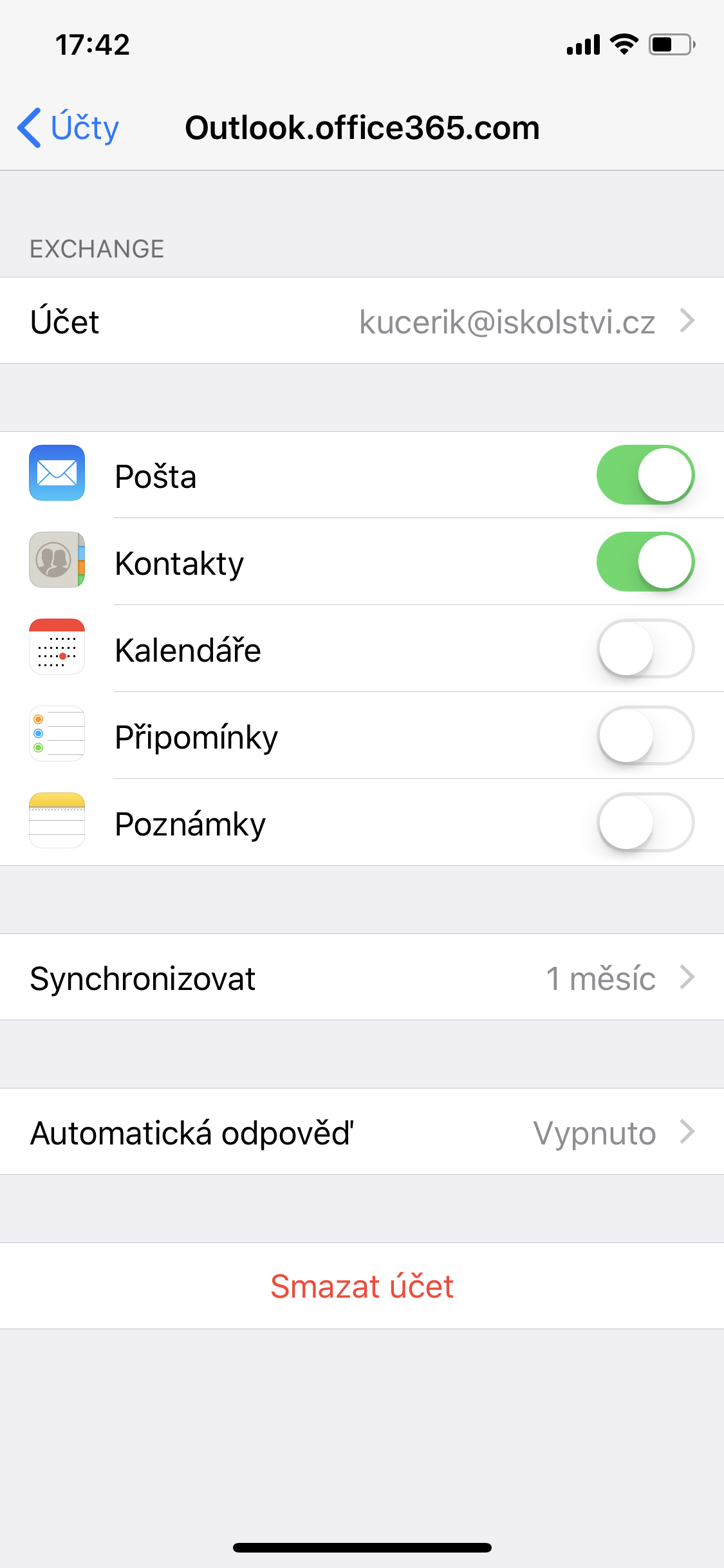Turn on Připomínky syncing
The width and height of the screenshot is (724, 1568).
tap(645, 736)
